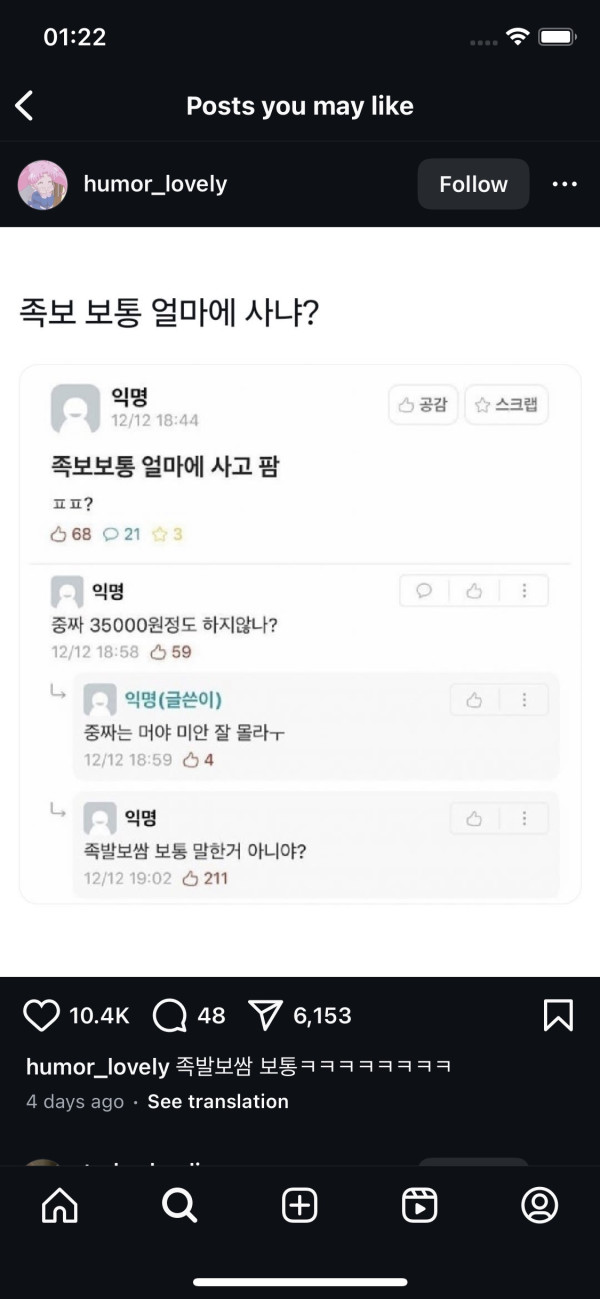
Task: Go to the Home tab
Action: (x=60, y=1206)
